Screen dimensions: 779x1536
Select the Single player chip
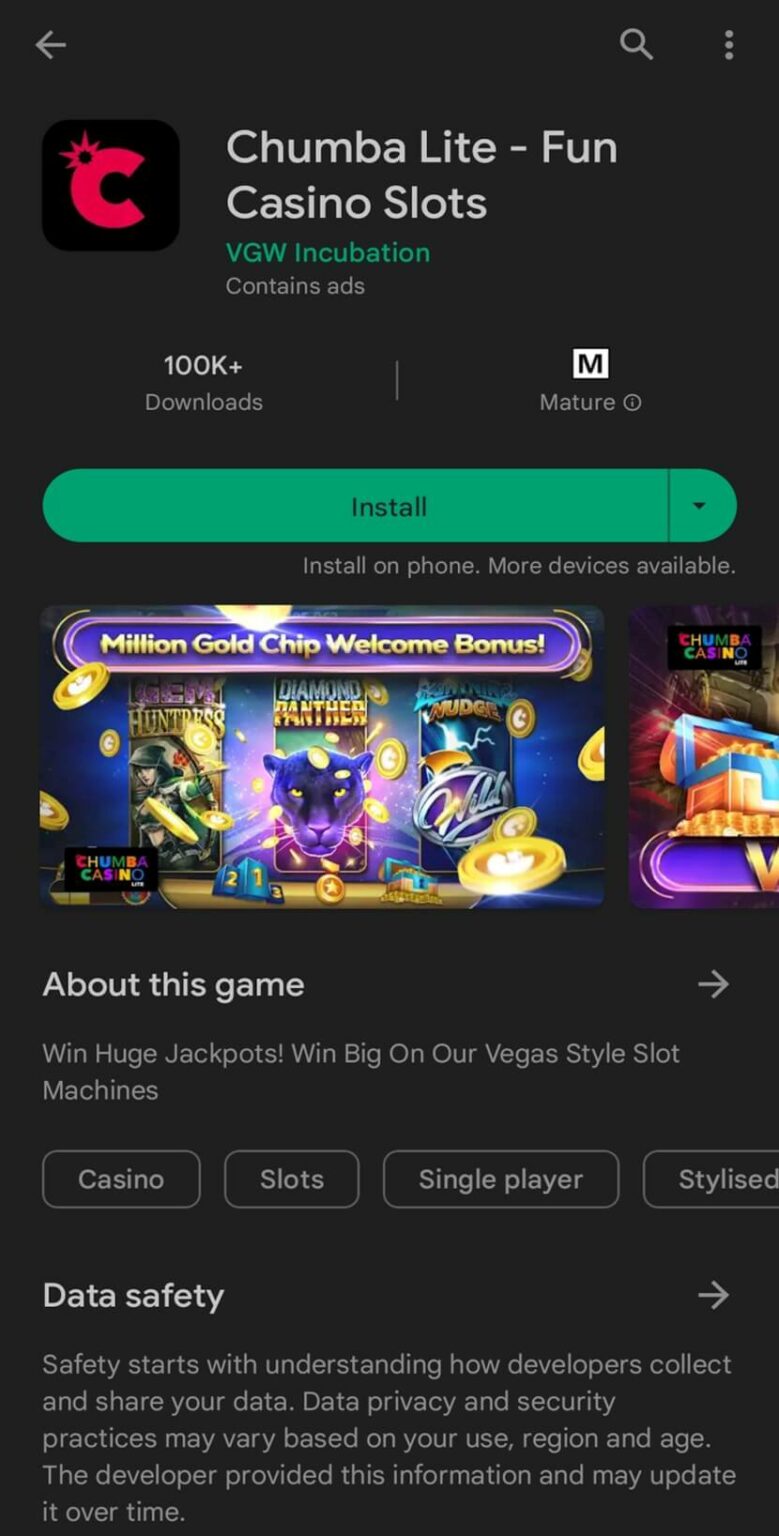pos(501,1179)
